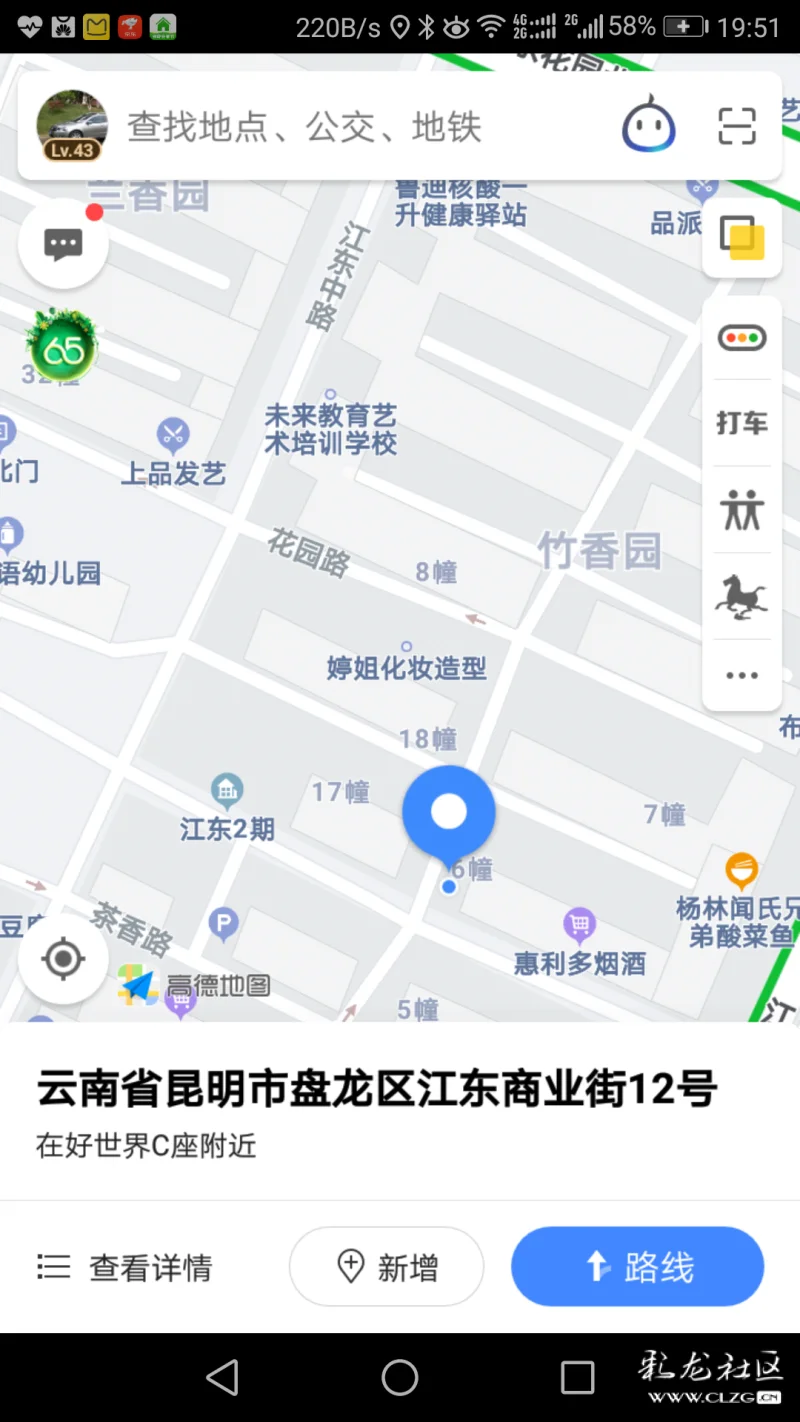Select the blue location pin on map
The width and height of the screenshot is (800, 1422).
pos(449,813)
